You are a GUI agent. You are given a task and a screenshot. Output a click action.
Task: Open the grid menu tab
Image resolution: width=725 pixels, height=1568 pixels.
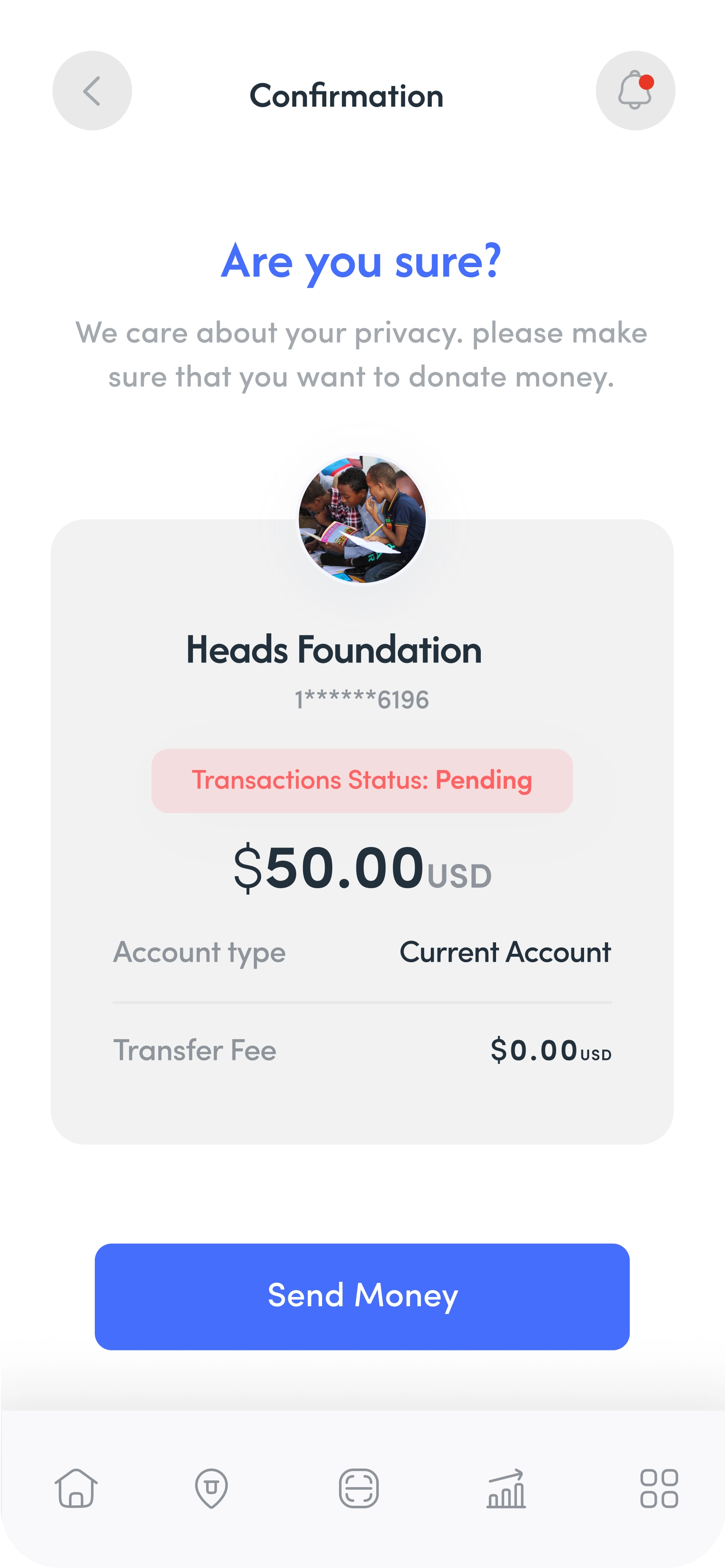pyautogui.click(x=659, y=1488)
